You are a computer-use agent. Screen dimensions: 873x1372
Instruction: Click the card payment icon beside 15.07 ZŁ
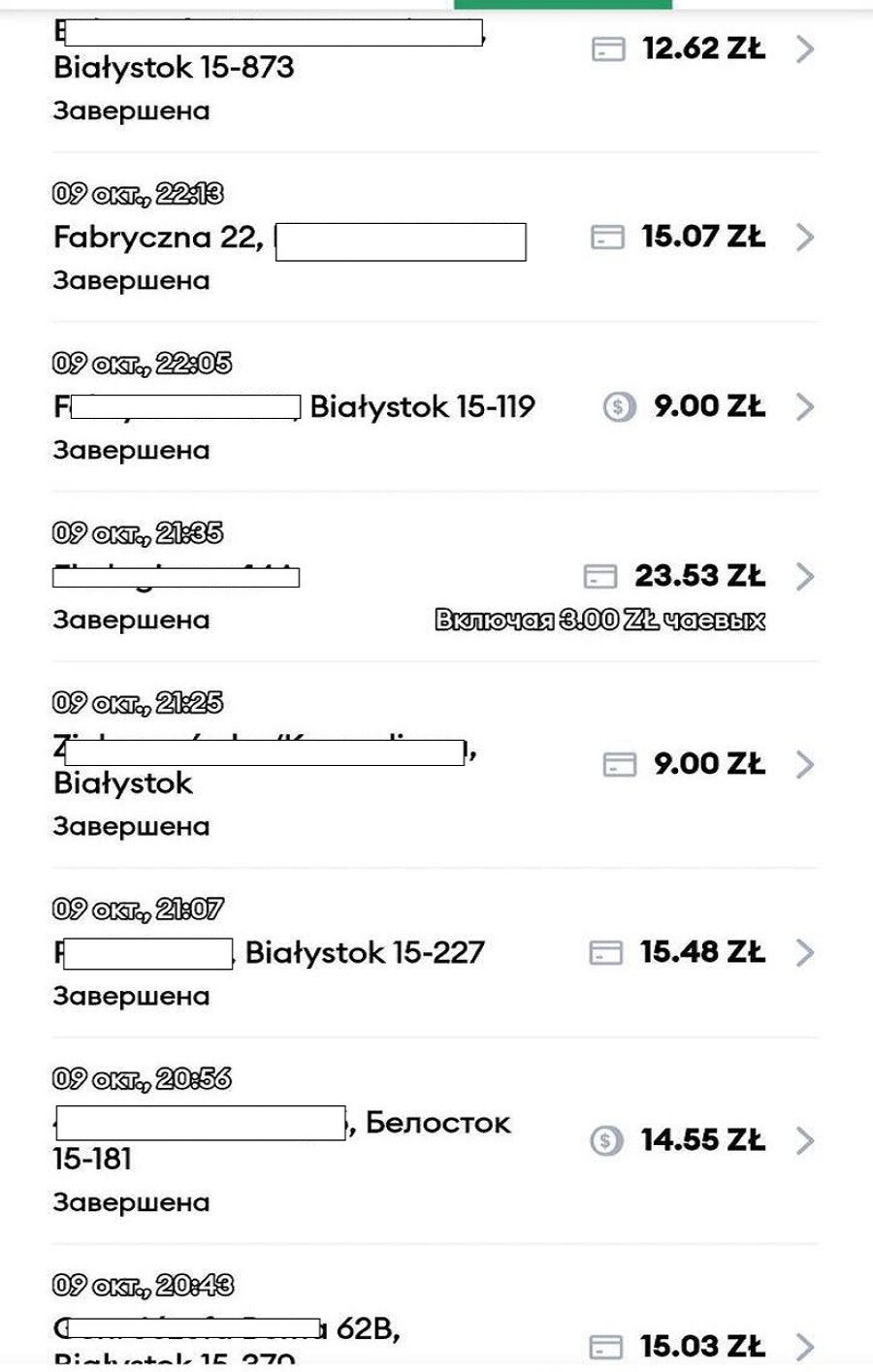click(609, 237)
